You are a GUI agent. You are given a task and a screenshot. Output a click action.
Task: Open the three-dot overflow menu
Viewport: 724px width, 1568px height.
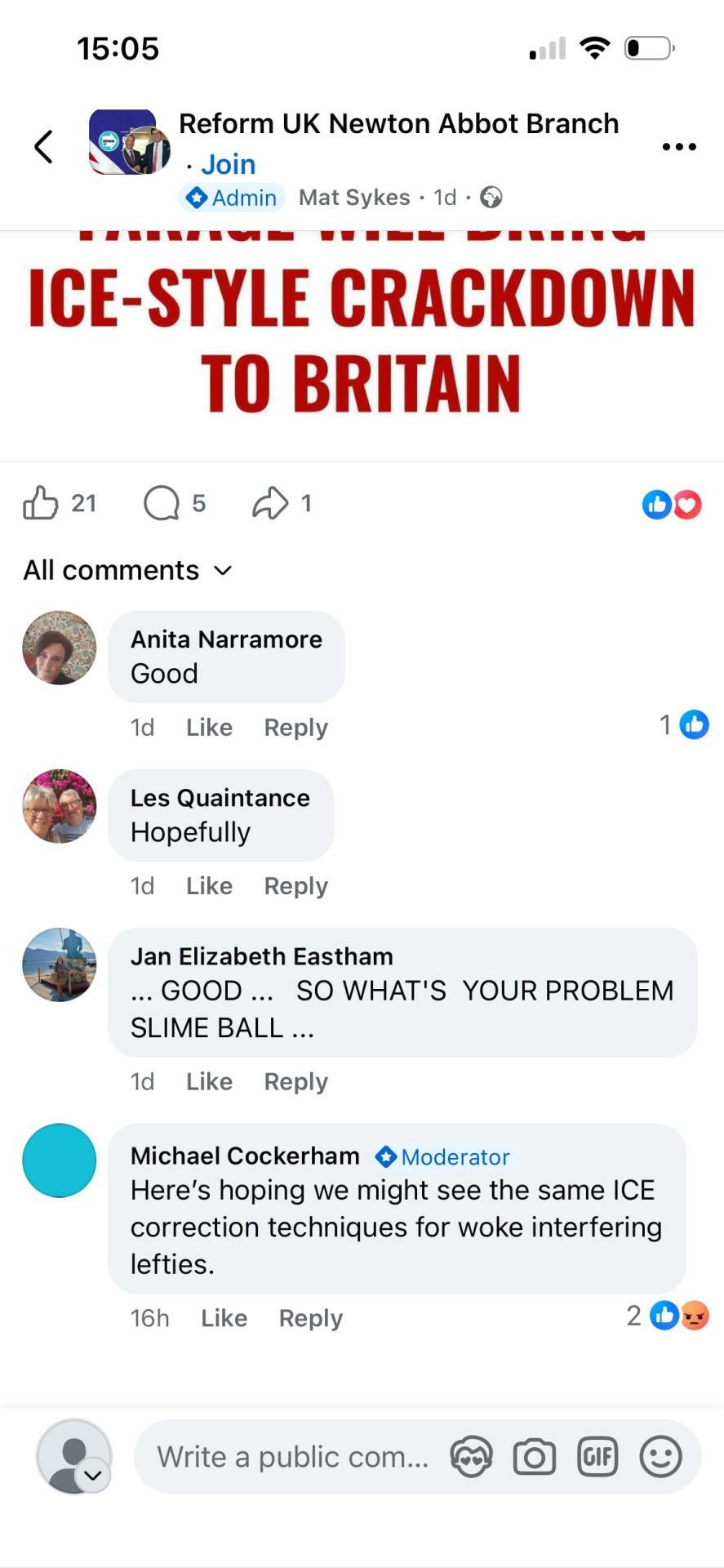[x=678, y=147]
